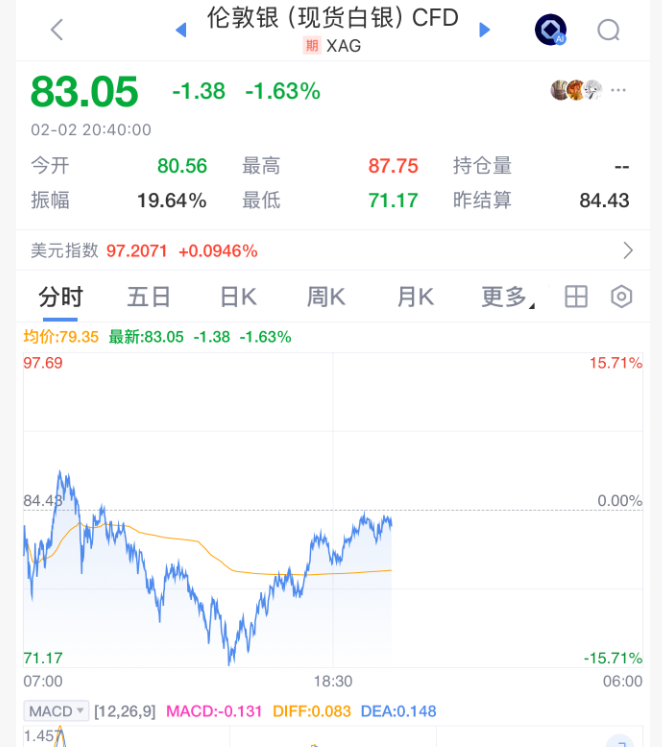
Task: Switch to the 日K chart tab
Action: click(238, 297)
